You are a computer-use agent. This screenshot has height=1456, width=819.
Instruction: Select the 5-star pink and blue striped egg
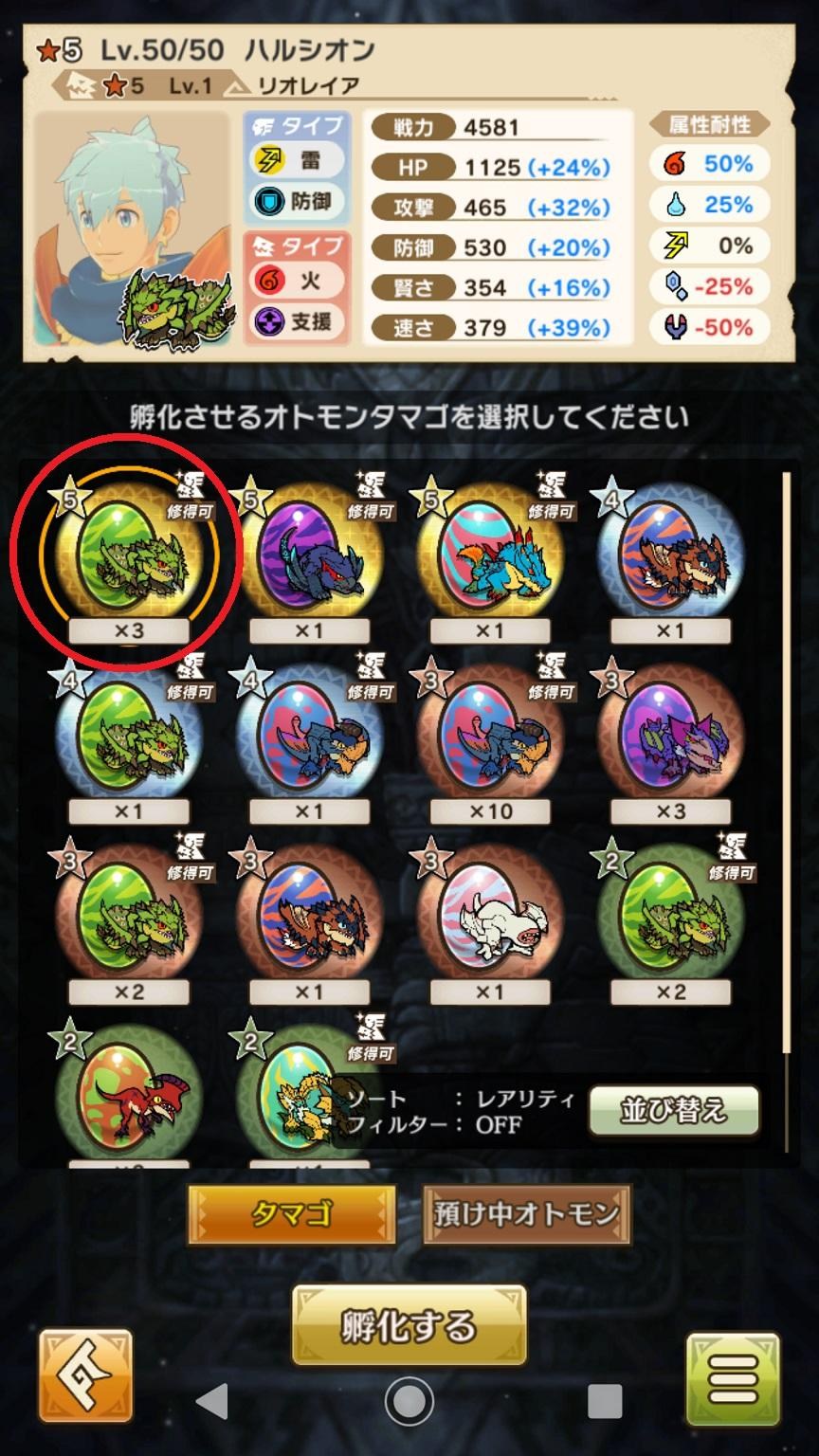point(488,557)
